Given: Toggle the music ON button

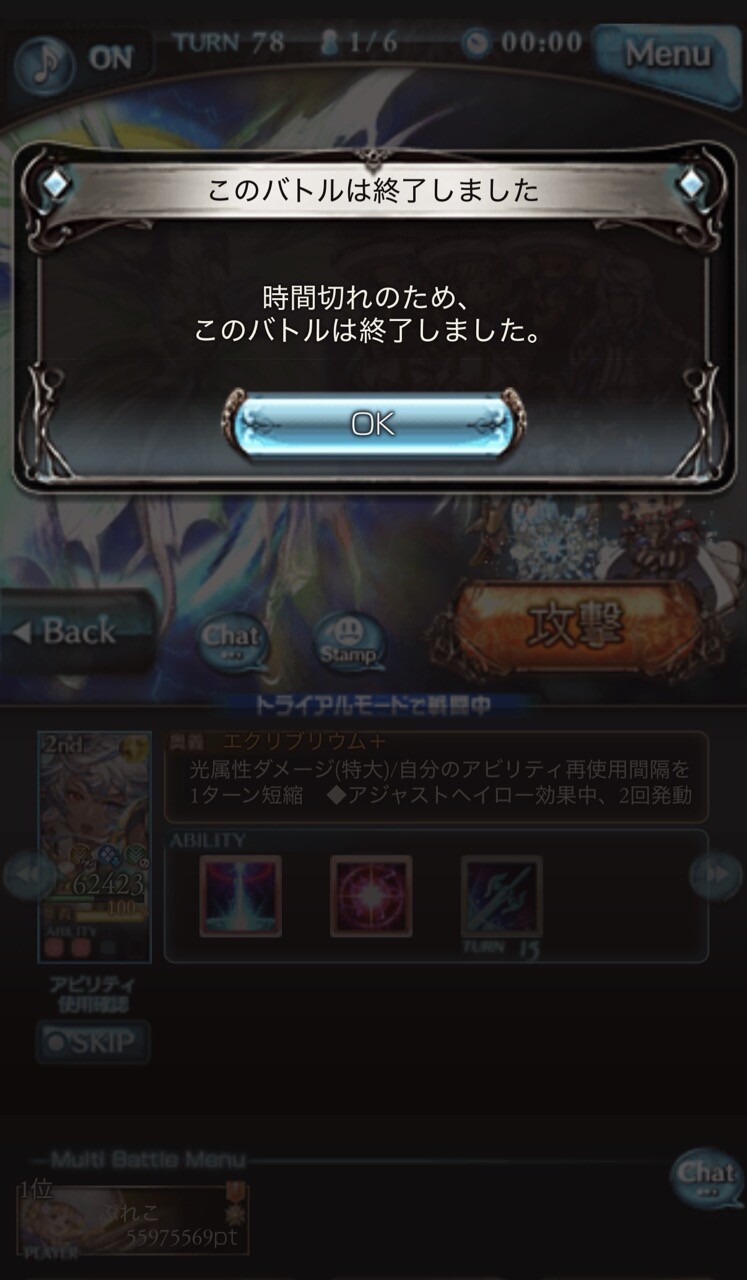Looking at the screenshot, I should (x=80, y=58).
